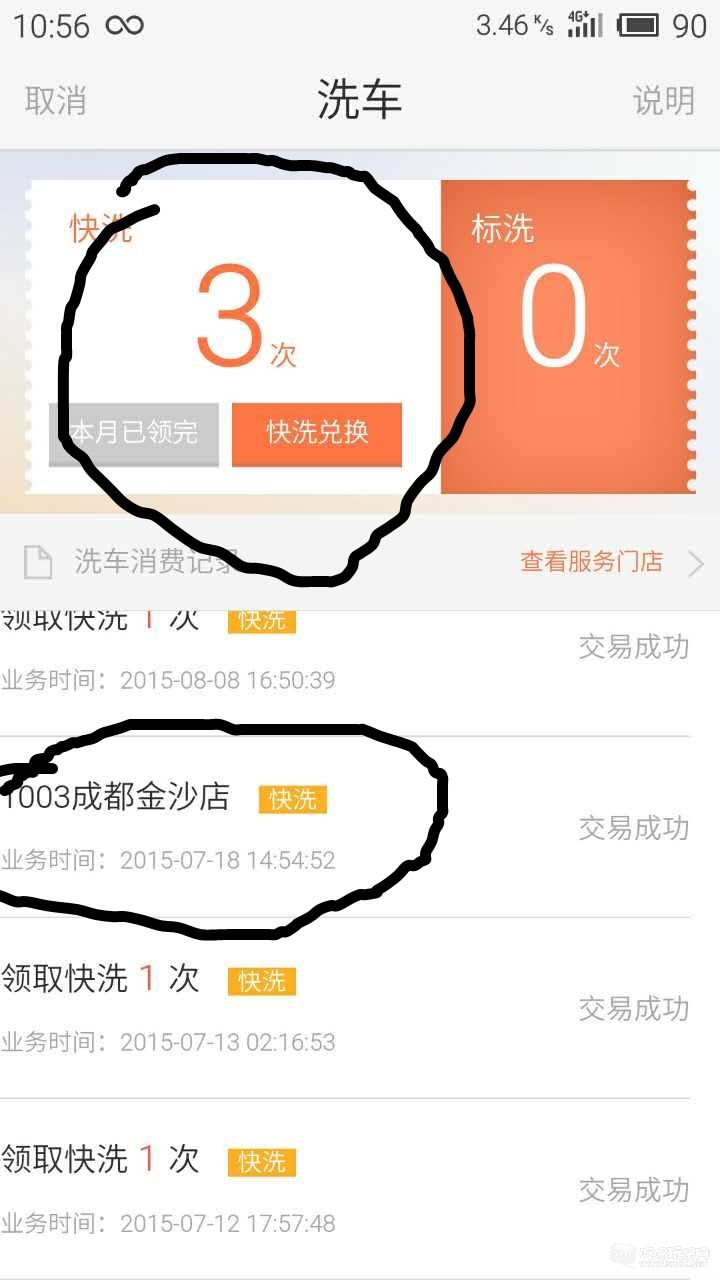The width and height of the screenshot is (720, 1280).
Task: Tap the 快洗兑换 button
Action: (317, 433)
